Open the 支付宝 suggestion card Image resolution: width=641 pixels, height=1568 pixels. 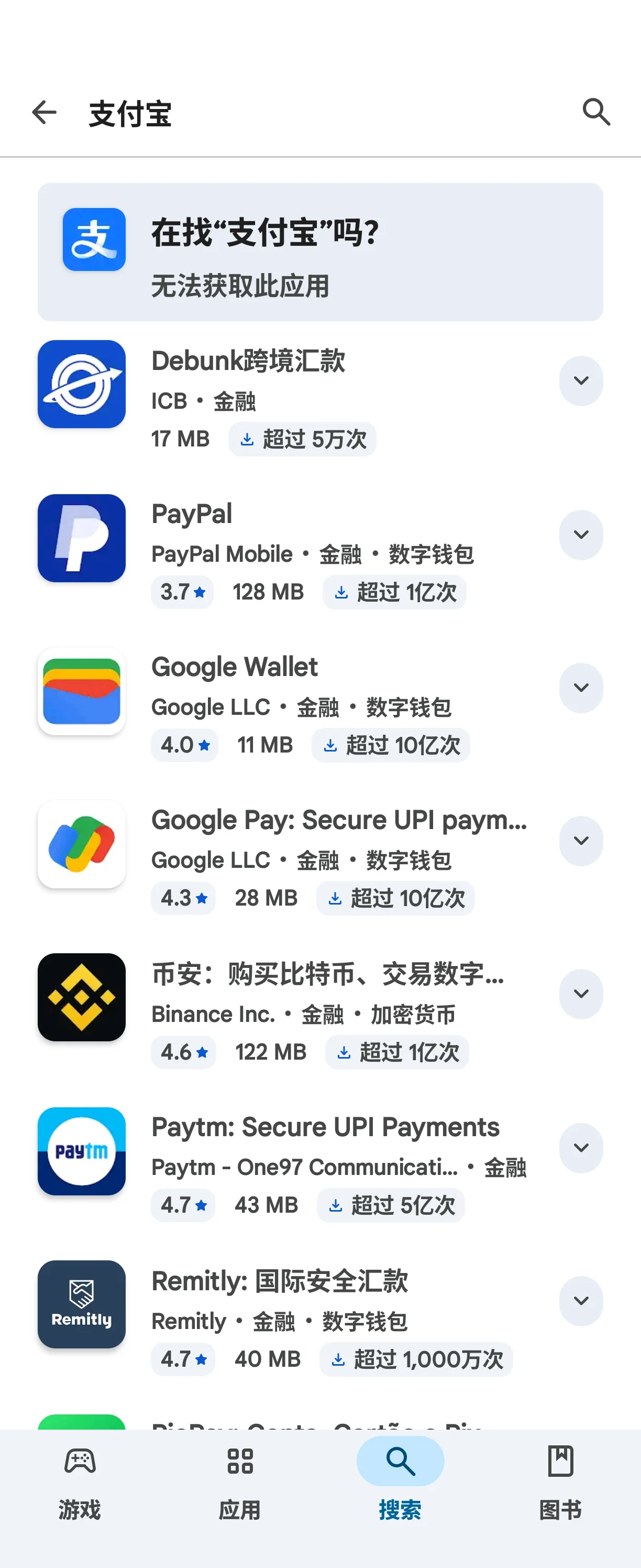320,252
